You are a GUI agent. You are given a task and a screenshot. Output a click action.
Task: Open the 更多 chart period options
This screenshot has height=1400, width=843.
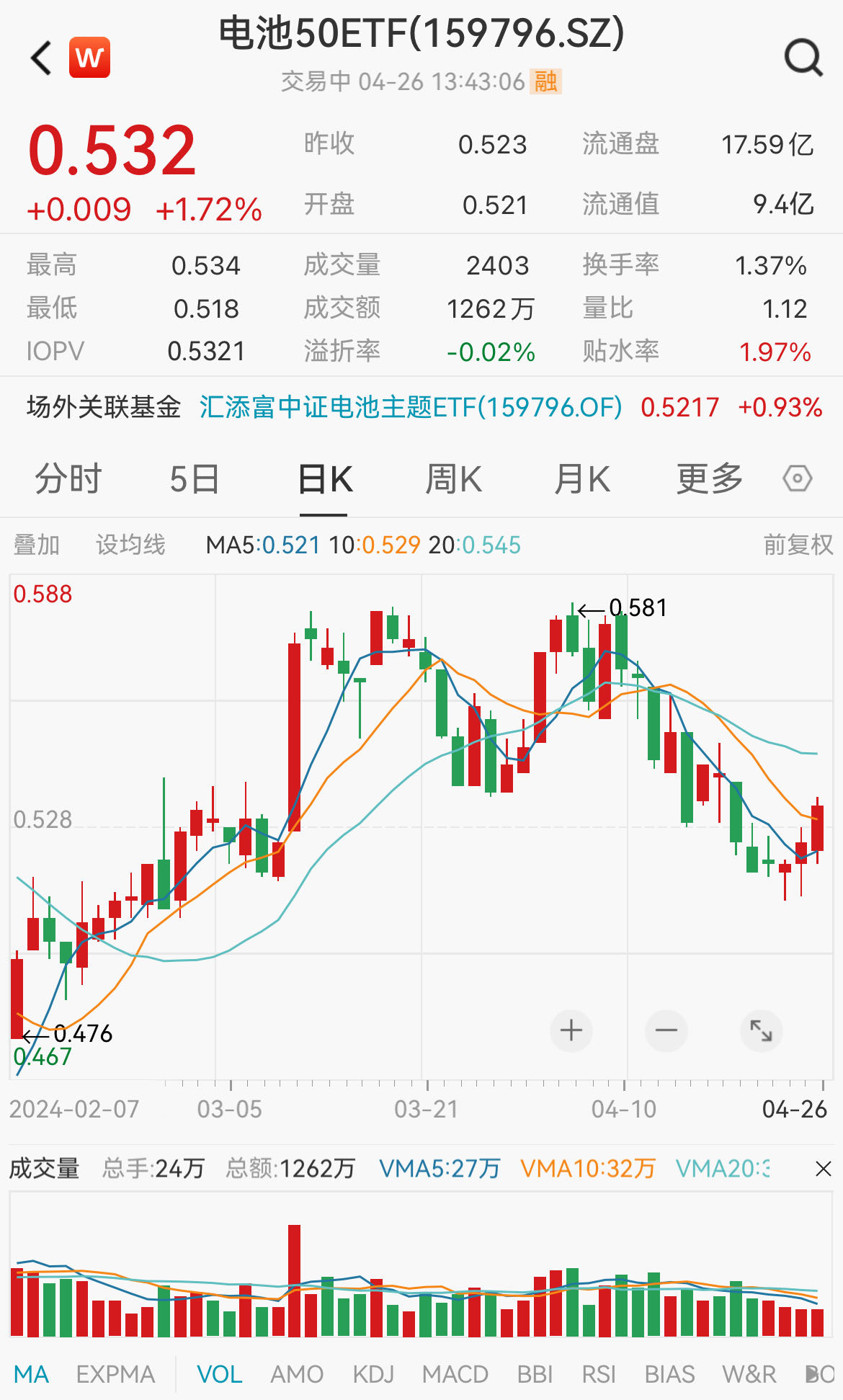click(709, 479)
